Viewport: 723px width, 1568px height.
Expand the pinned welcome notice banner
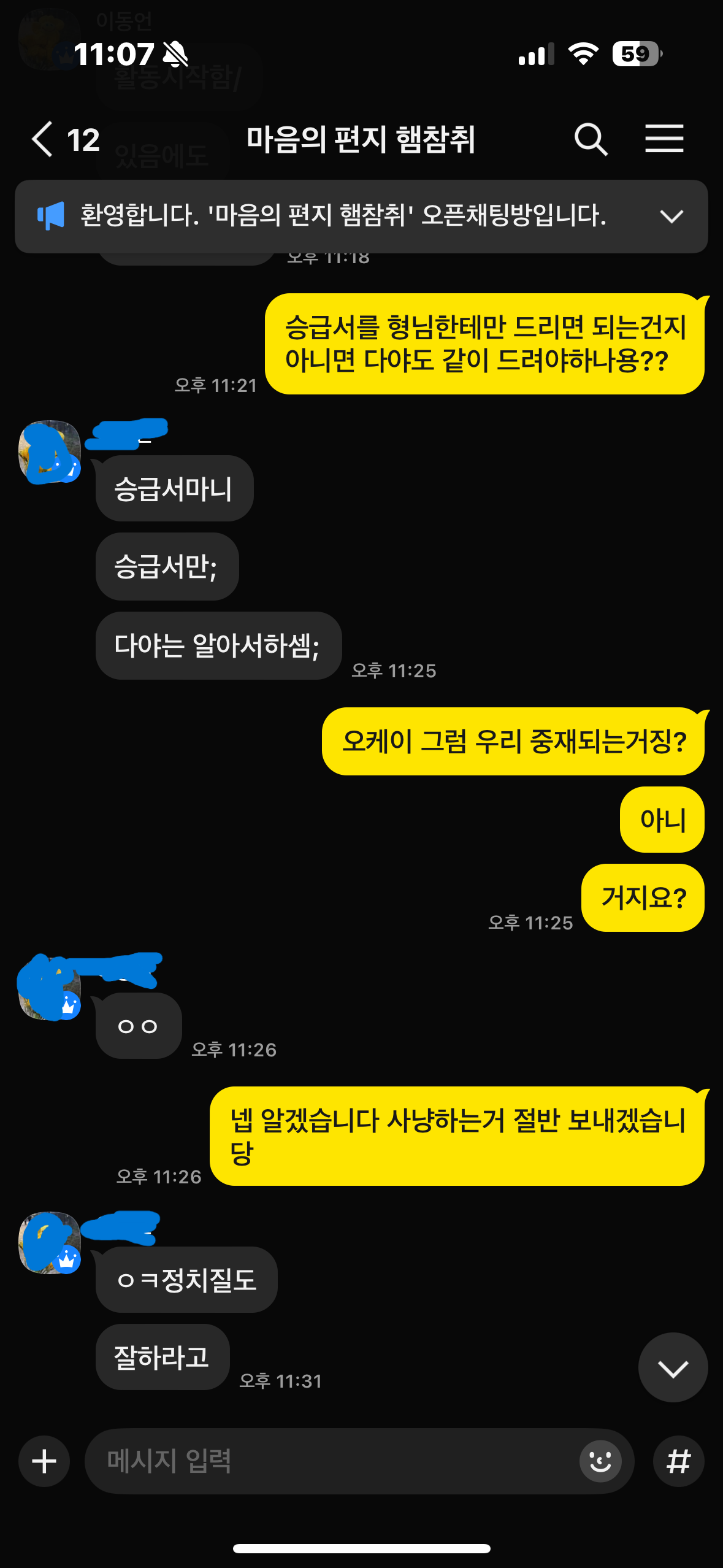click(671, 217)
